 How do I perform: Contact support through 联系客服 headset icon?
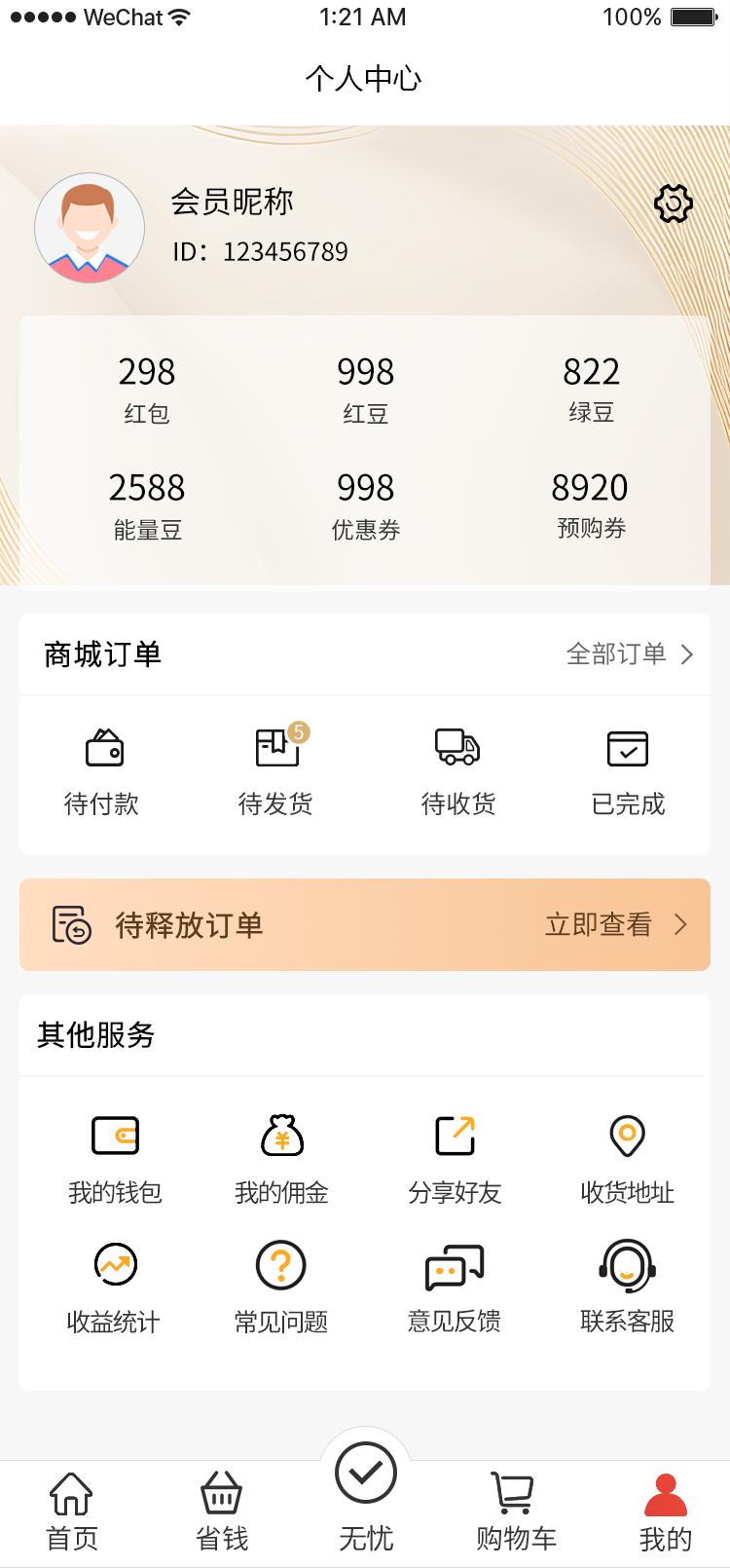coord(626,1266)
